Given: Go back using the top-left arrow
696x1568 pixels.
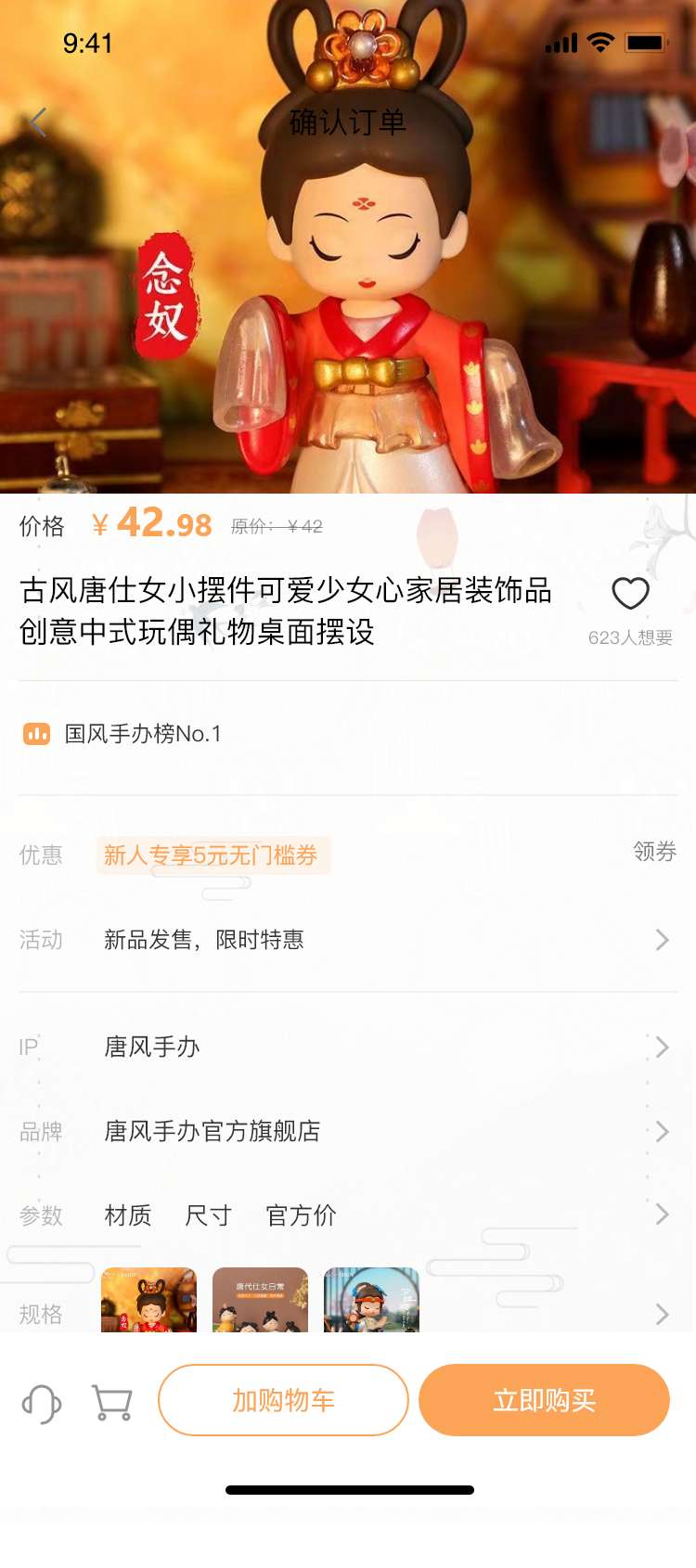Looking at the screenshot, I should coord(37,122).
